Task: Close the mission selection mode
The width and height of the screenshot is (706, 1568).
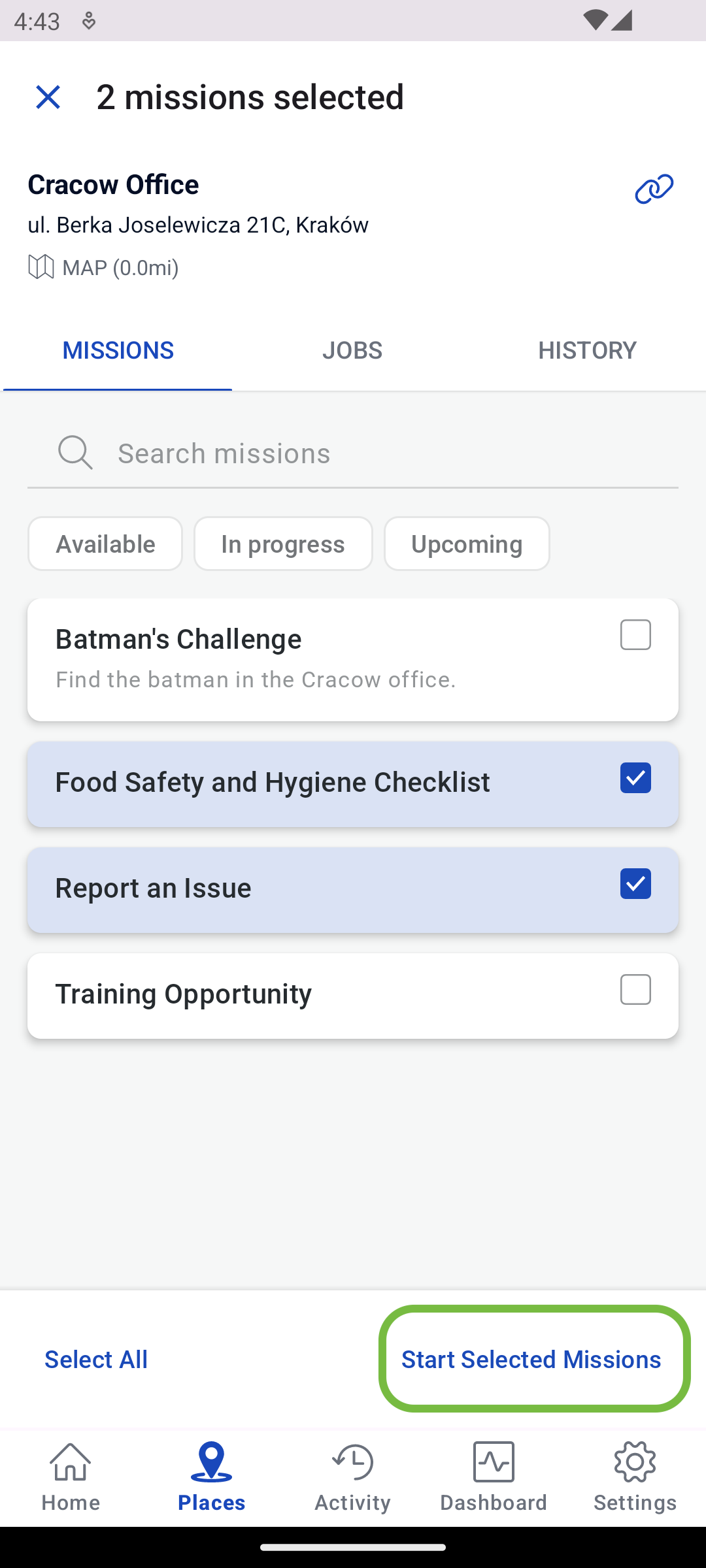Action: pyautogui.click(x=48, y=97)
